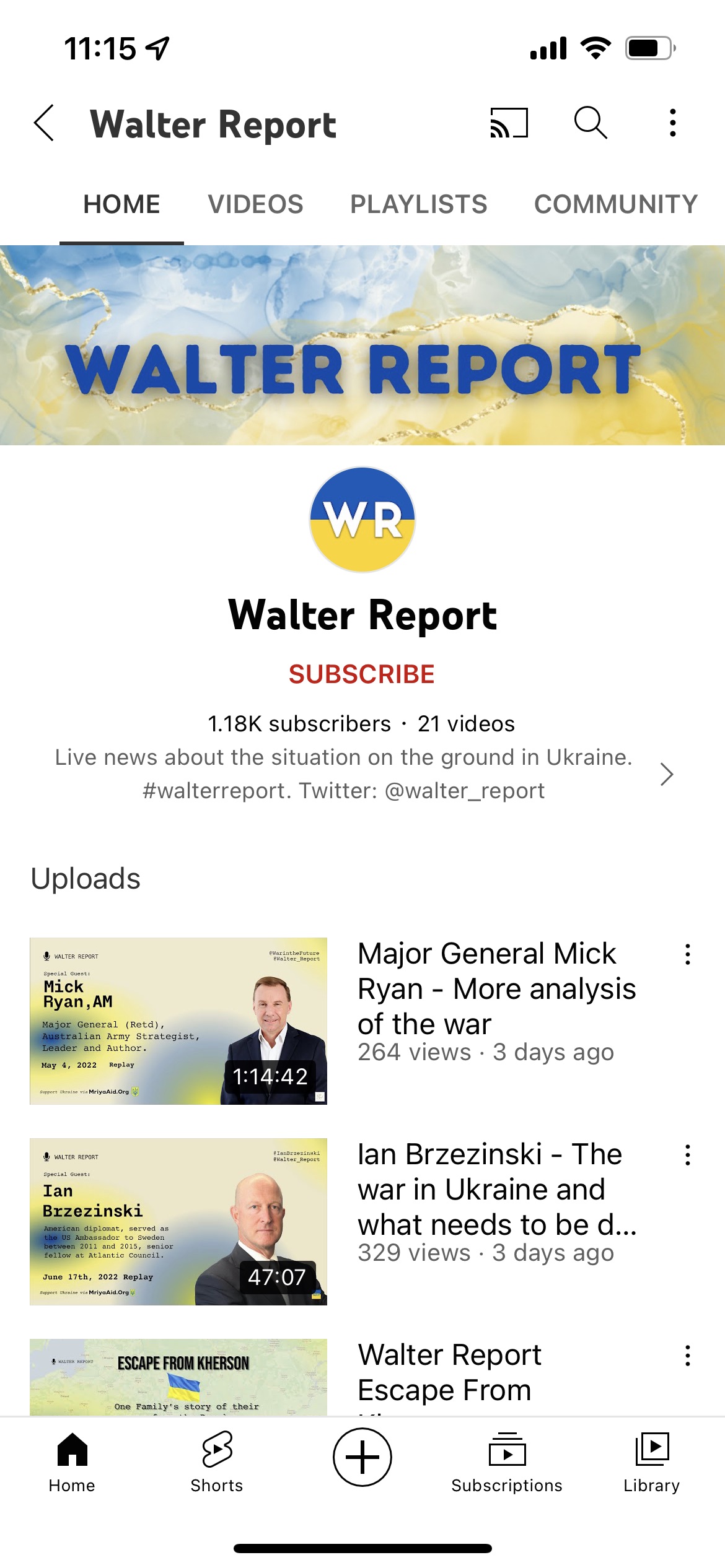Play the Major General Mick Ryan video
The image size is (725, 1568).
tap(178, 1021)
